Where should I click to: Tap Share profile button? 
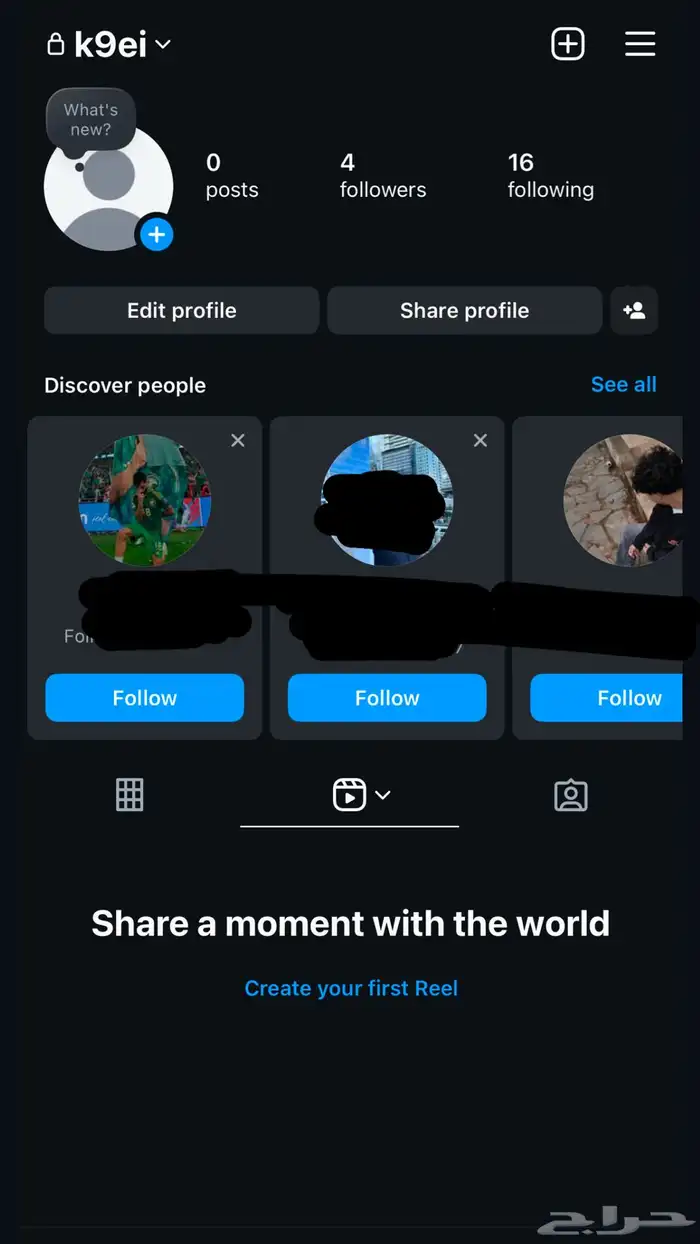[x=464, y=310]
